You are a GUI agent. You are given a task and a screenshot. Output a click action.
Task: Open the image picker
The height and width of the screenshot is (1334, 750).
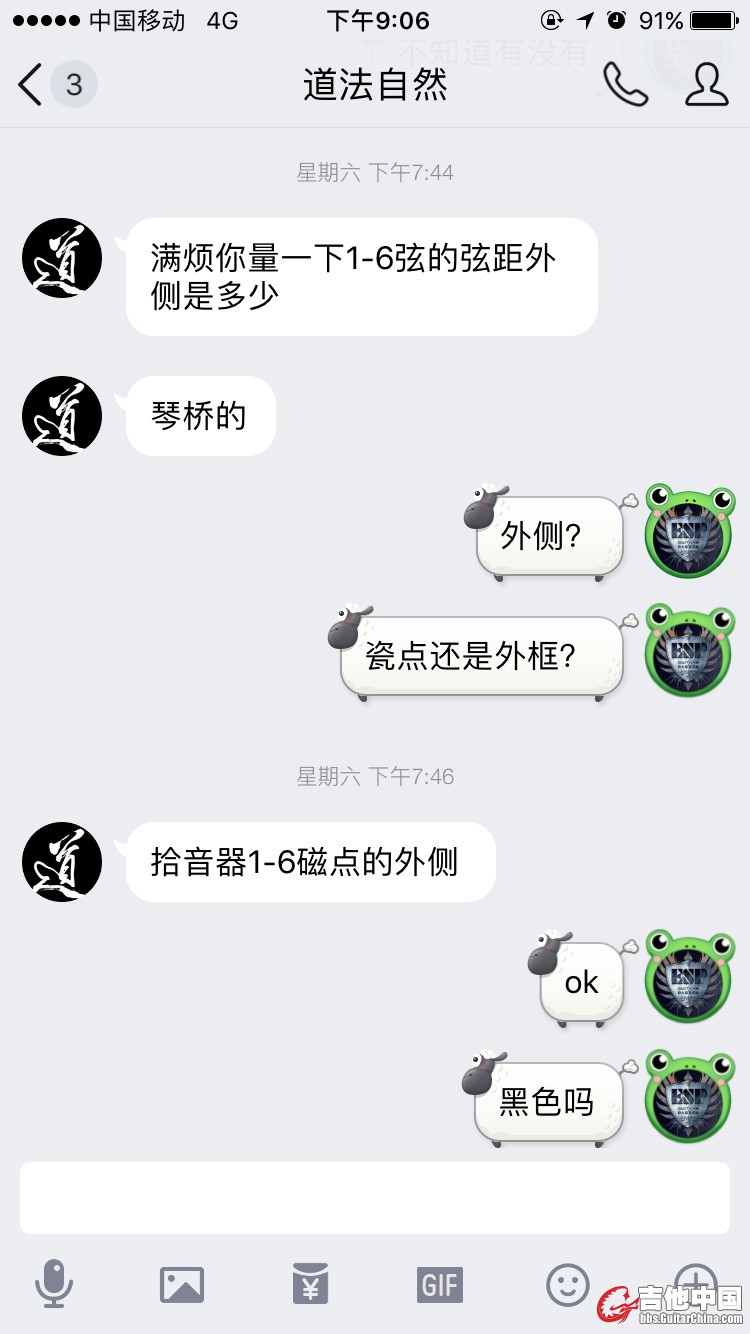coord(182,1284)
